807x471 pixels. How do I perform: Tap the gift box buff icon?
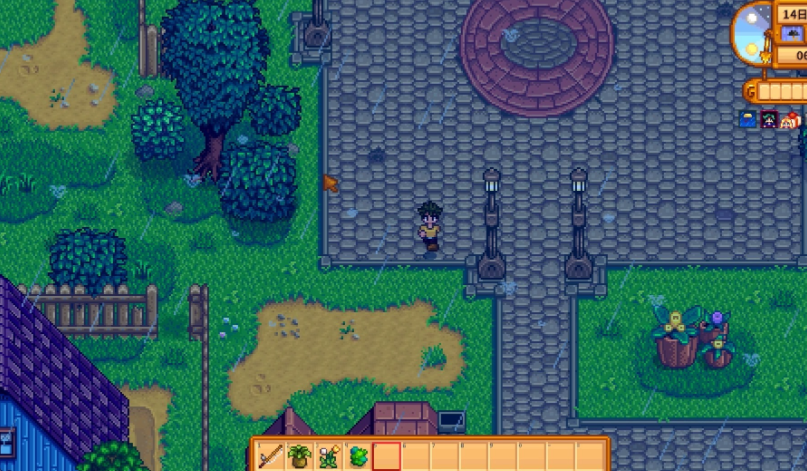coord(790,119)
